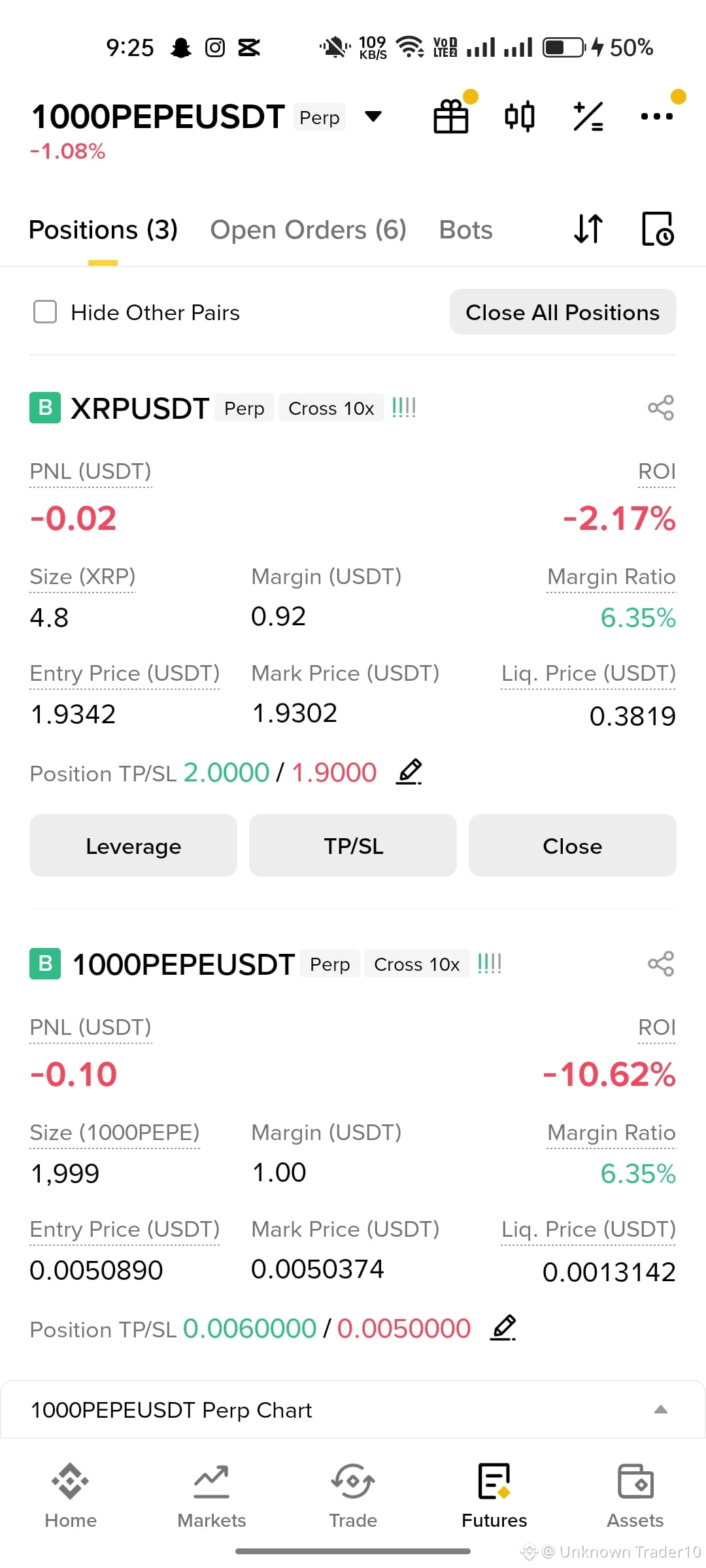Switch to the Open Orders (6) tab
The height and width of the screenshot is (1568, 706).
(308, 230)
